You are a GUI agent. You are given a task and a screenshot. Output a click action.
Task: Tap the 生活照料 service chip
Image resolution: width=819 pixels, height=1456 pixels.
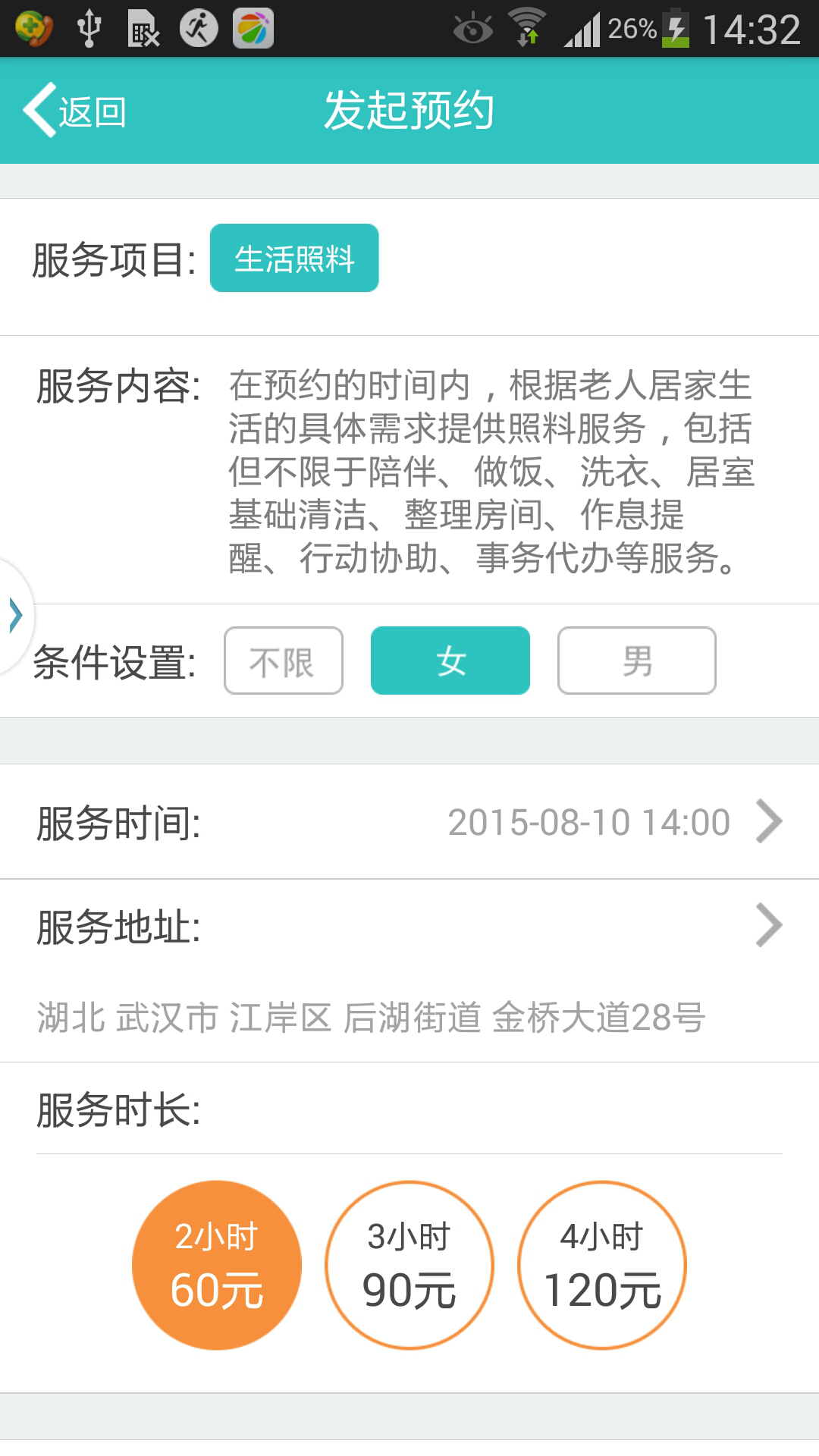pyautogui.click(x=294, y=259)
